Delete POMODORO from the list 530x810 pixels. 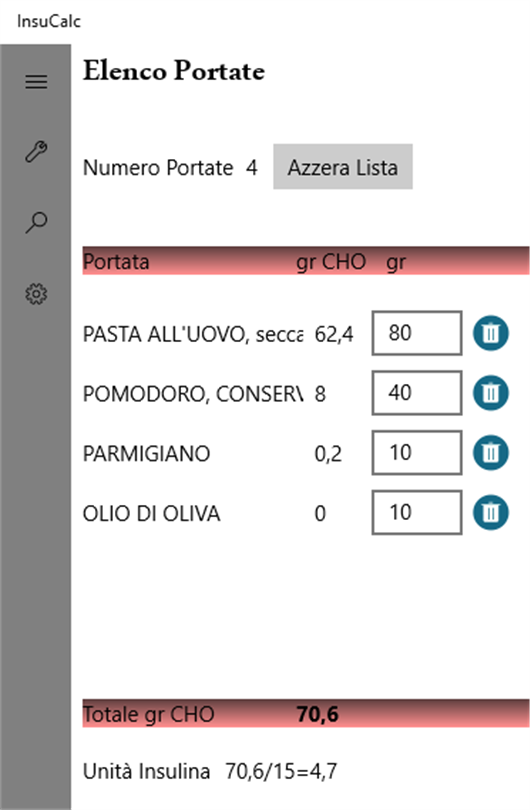(x=491, y=393)
